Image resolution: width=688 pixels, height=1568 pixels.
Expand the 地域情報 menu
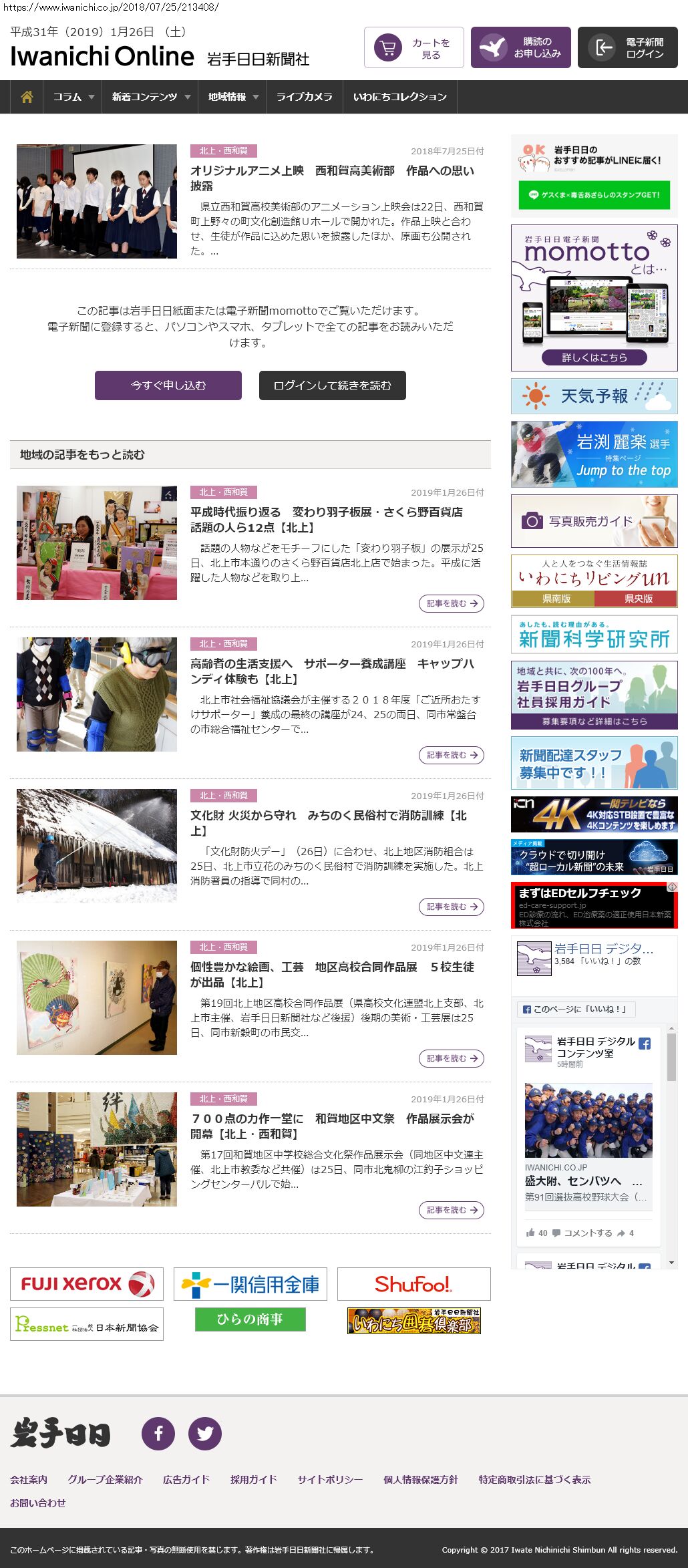(232, 97)
